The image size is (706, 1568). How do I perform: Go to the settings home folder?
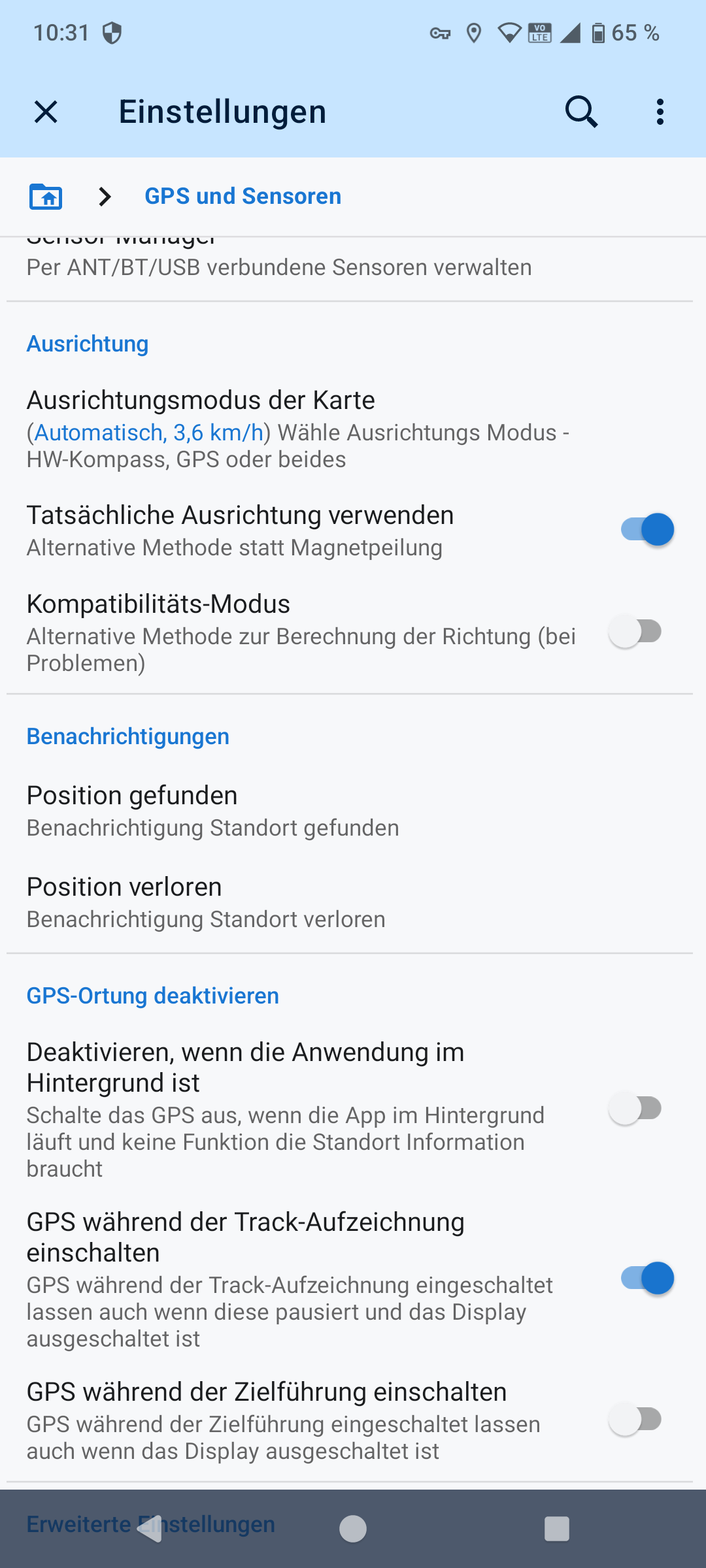(x=46, y=196)
